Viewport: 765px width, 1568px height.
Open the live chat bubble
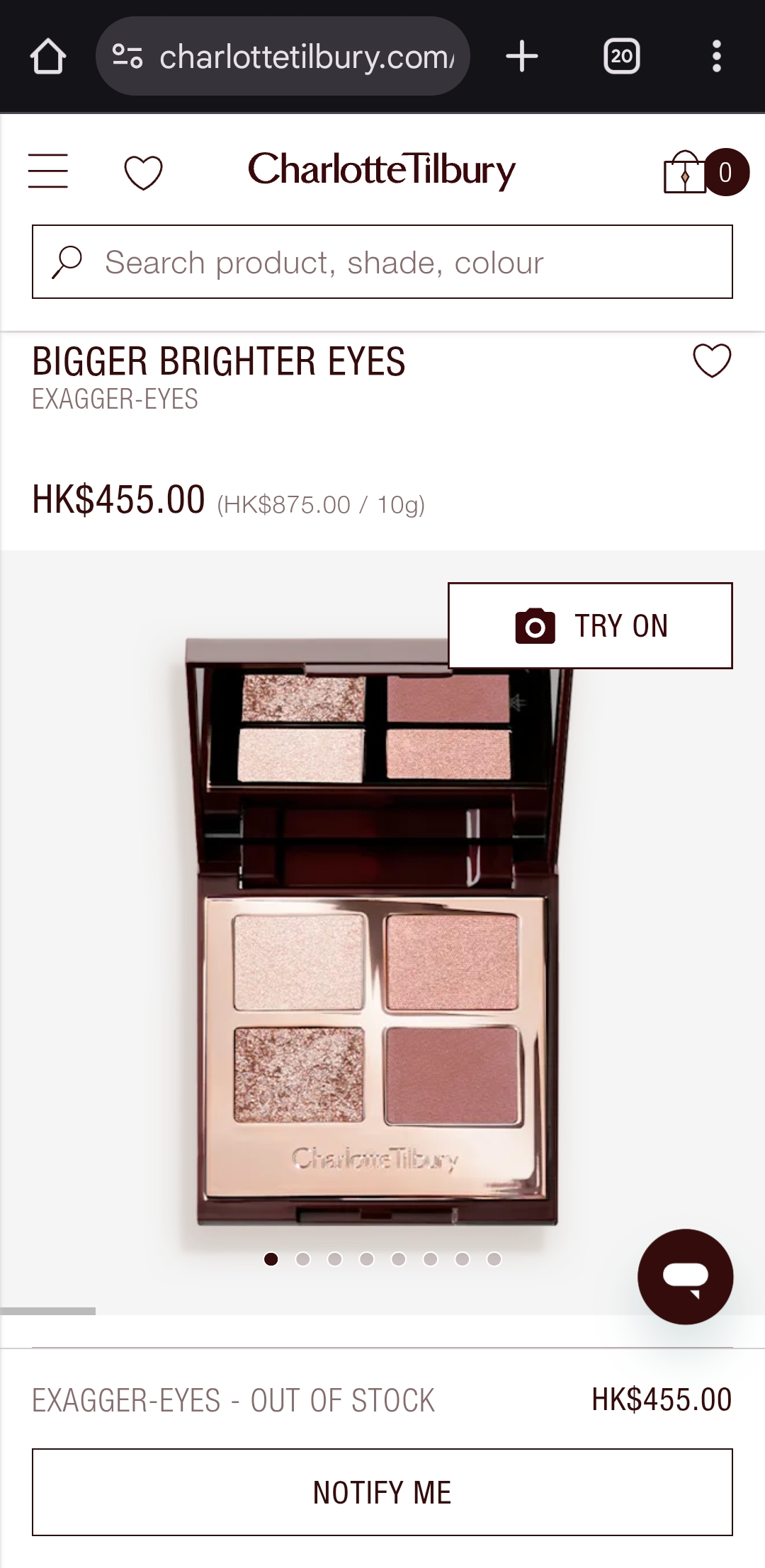685,1276
